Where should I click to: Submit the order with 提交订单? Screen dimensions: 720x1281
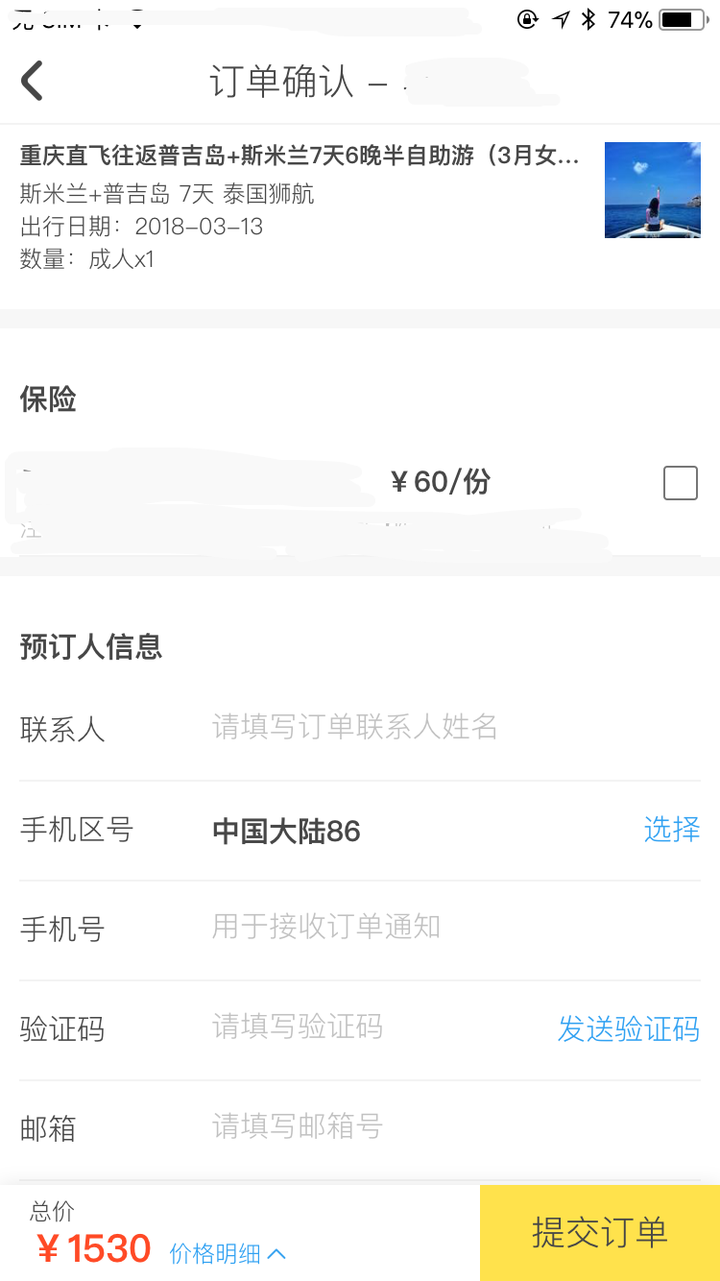600,1233
